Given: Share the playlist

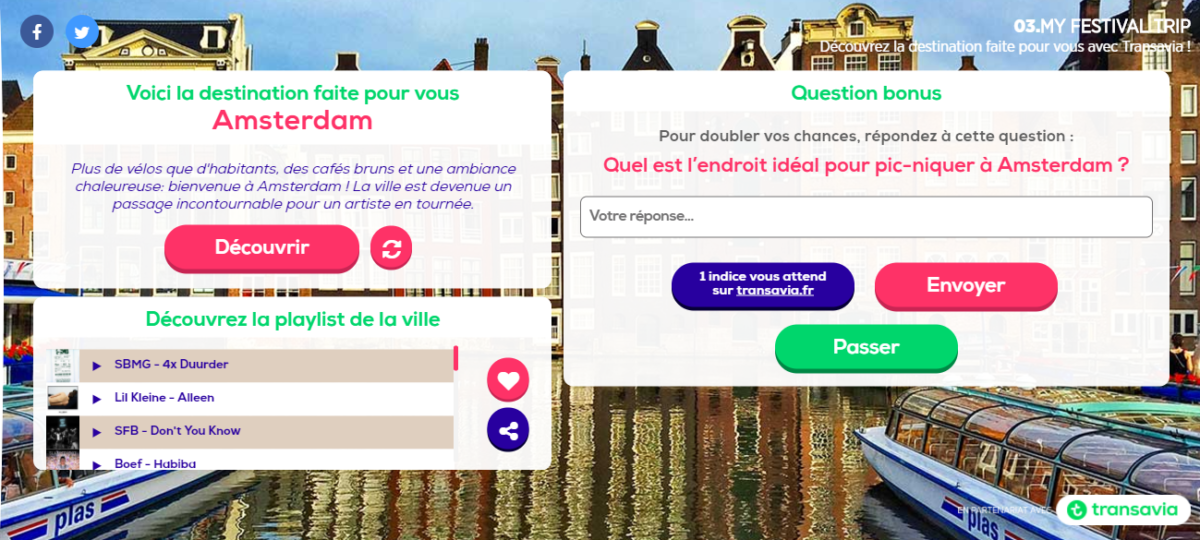Looking at the screenshot, I should coord(508,430).
